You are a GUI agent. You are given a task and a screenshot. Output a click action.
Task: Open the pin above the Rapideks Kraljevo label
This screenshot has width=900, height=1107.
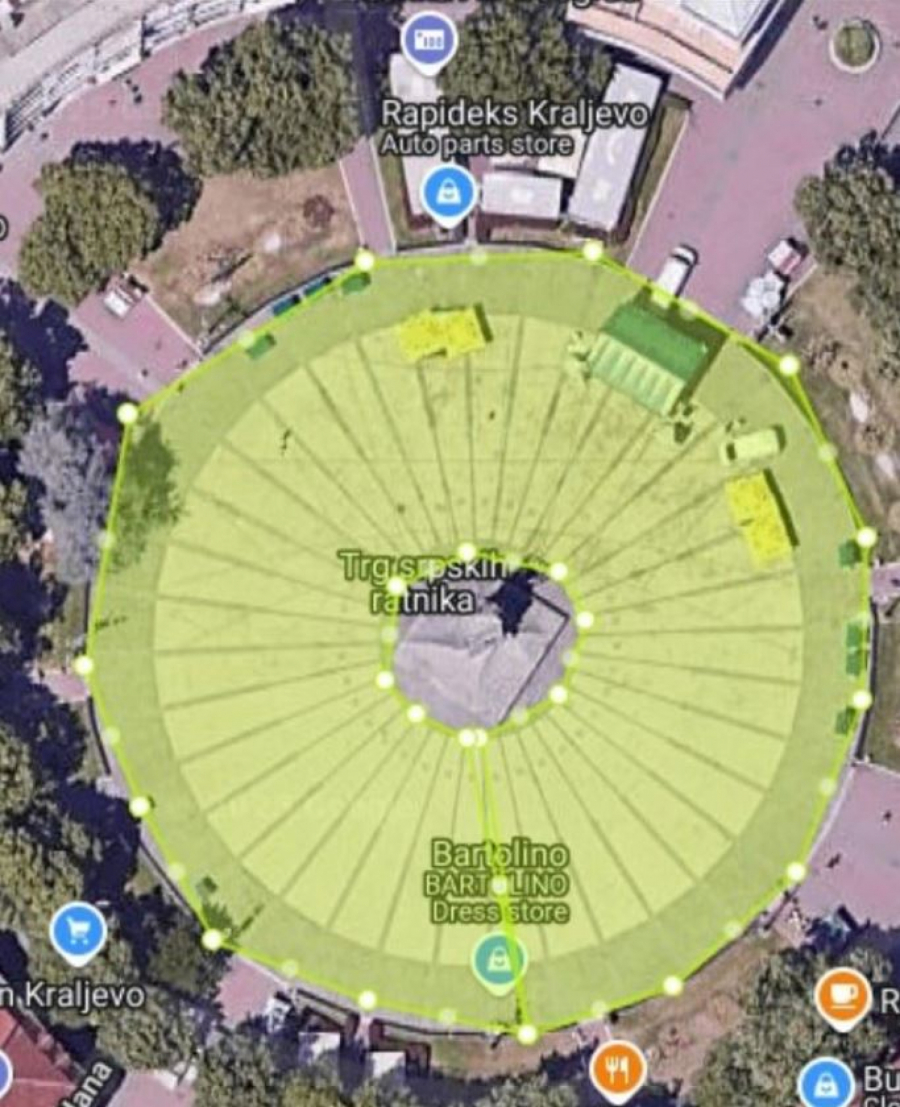click(429, 42)
